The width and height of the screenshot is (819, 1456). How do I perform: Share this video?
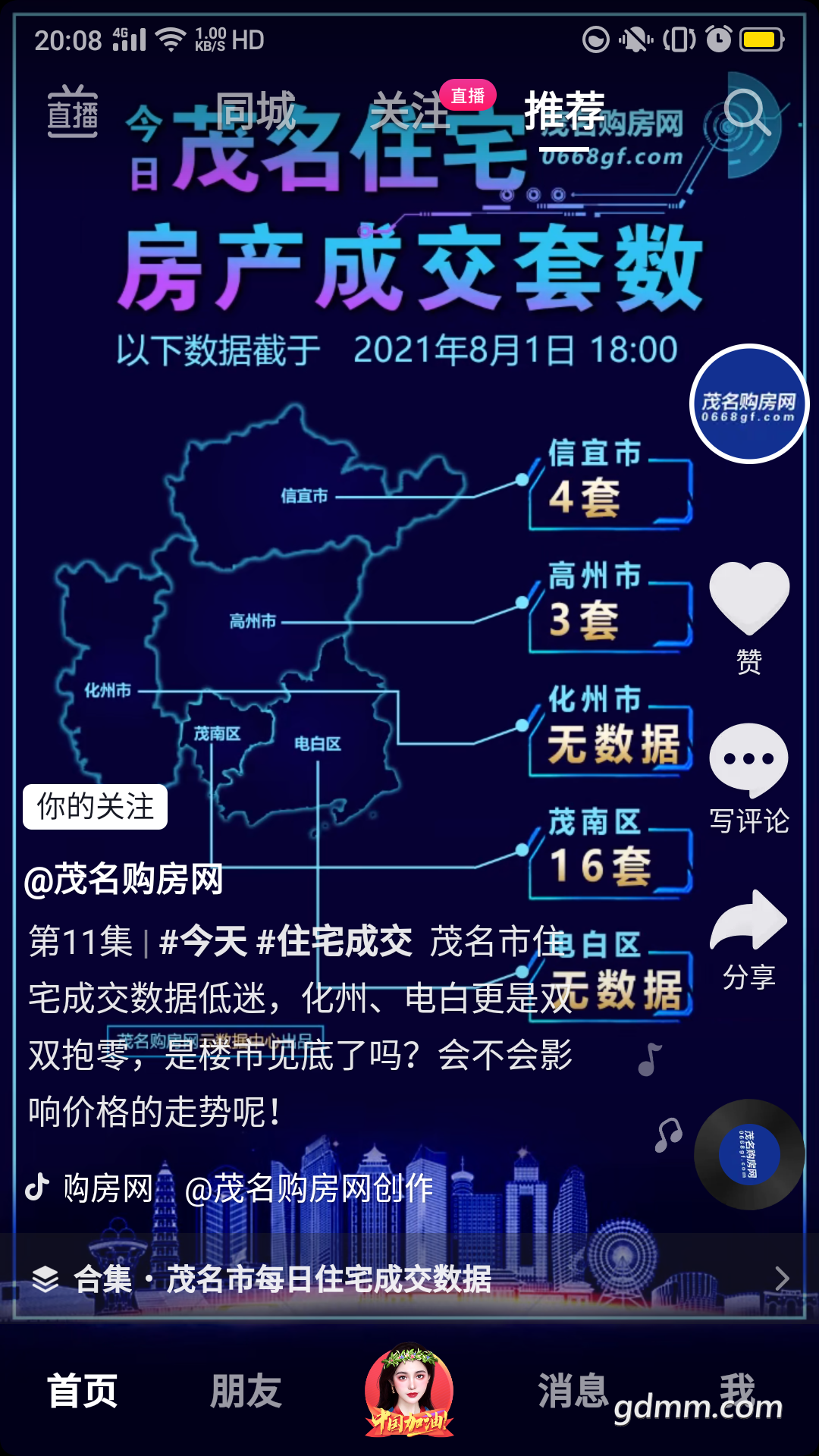(x=749, y=921)
